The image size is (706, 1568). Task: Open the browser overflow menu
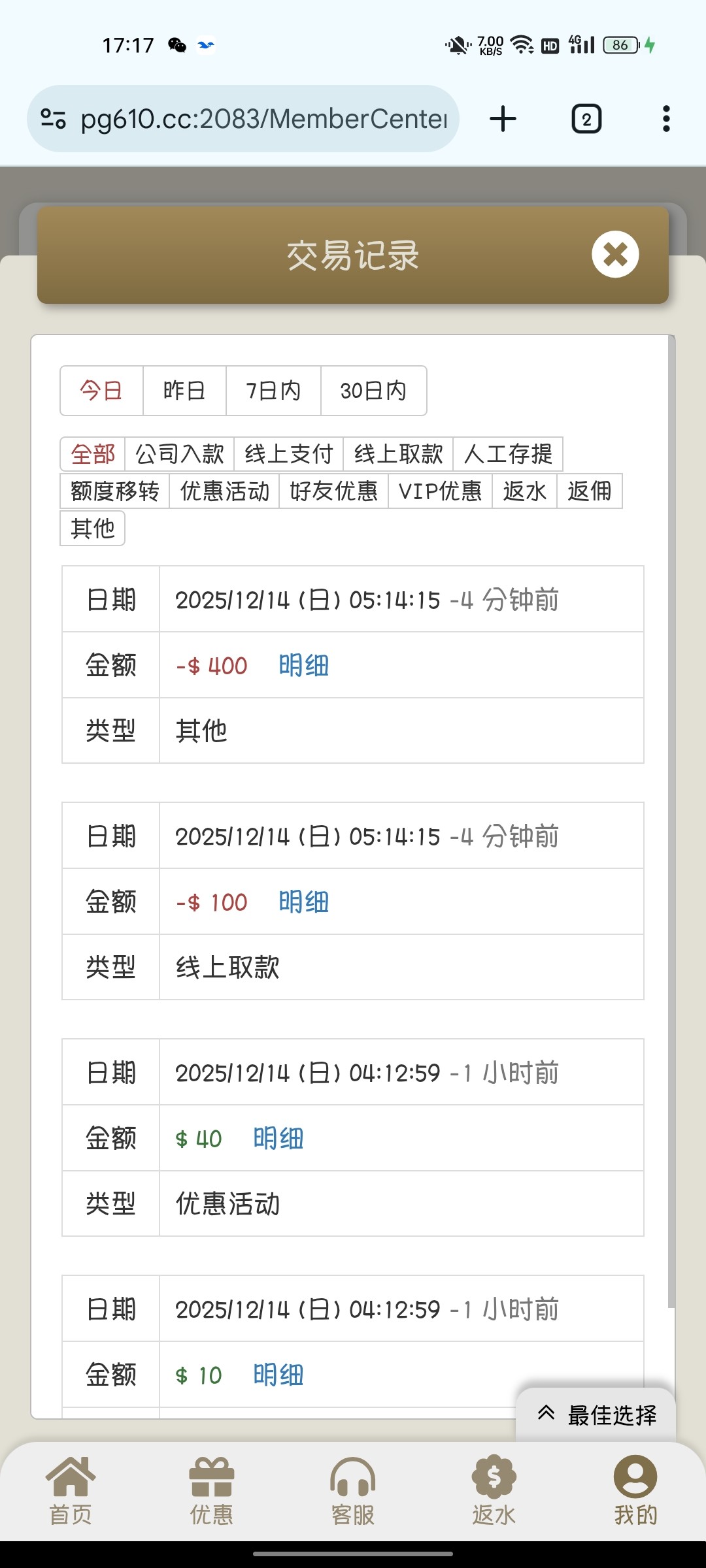click(665, 119)
